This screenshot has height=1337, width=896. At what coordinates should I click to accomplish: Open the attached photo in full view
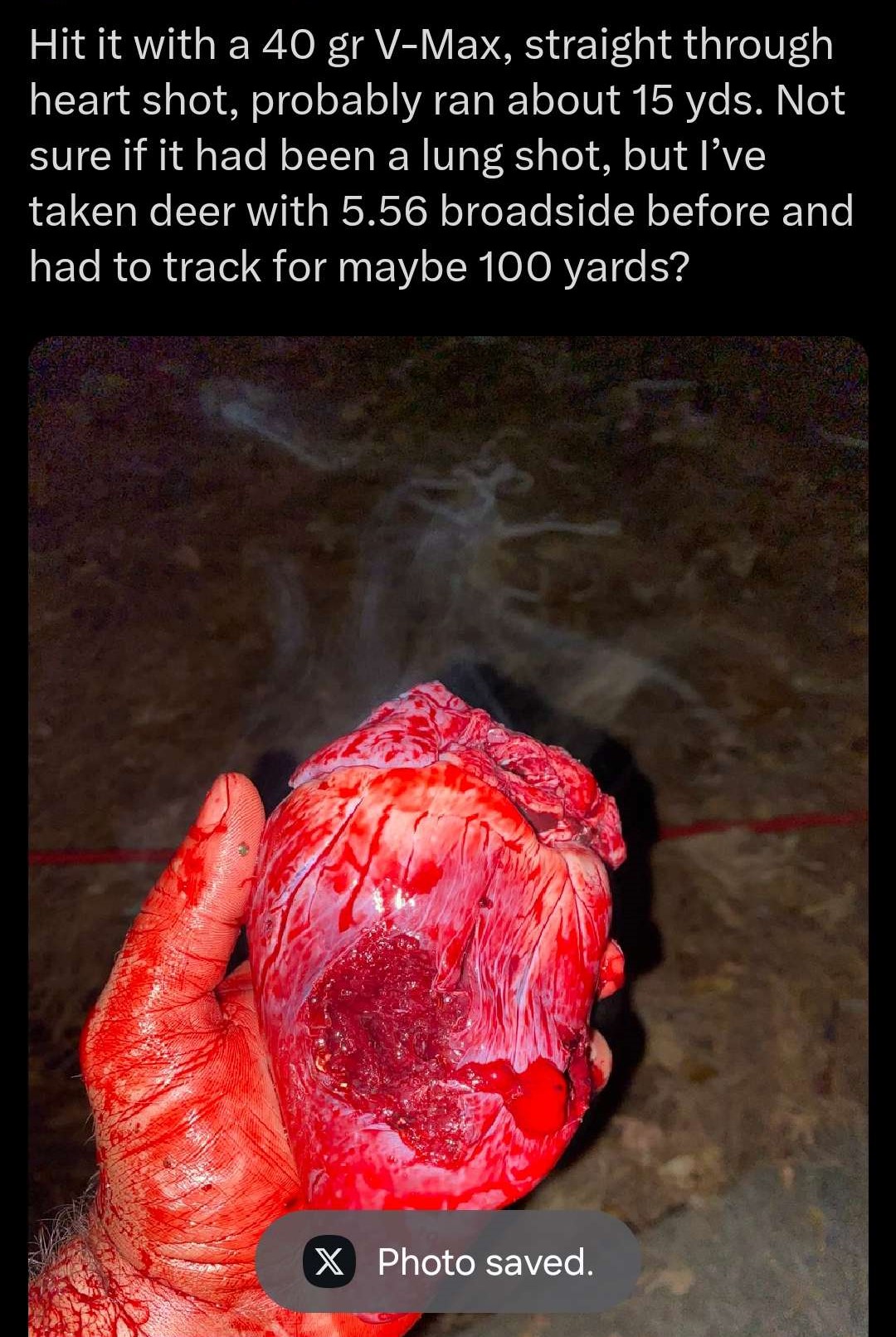pos(448,747)
